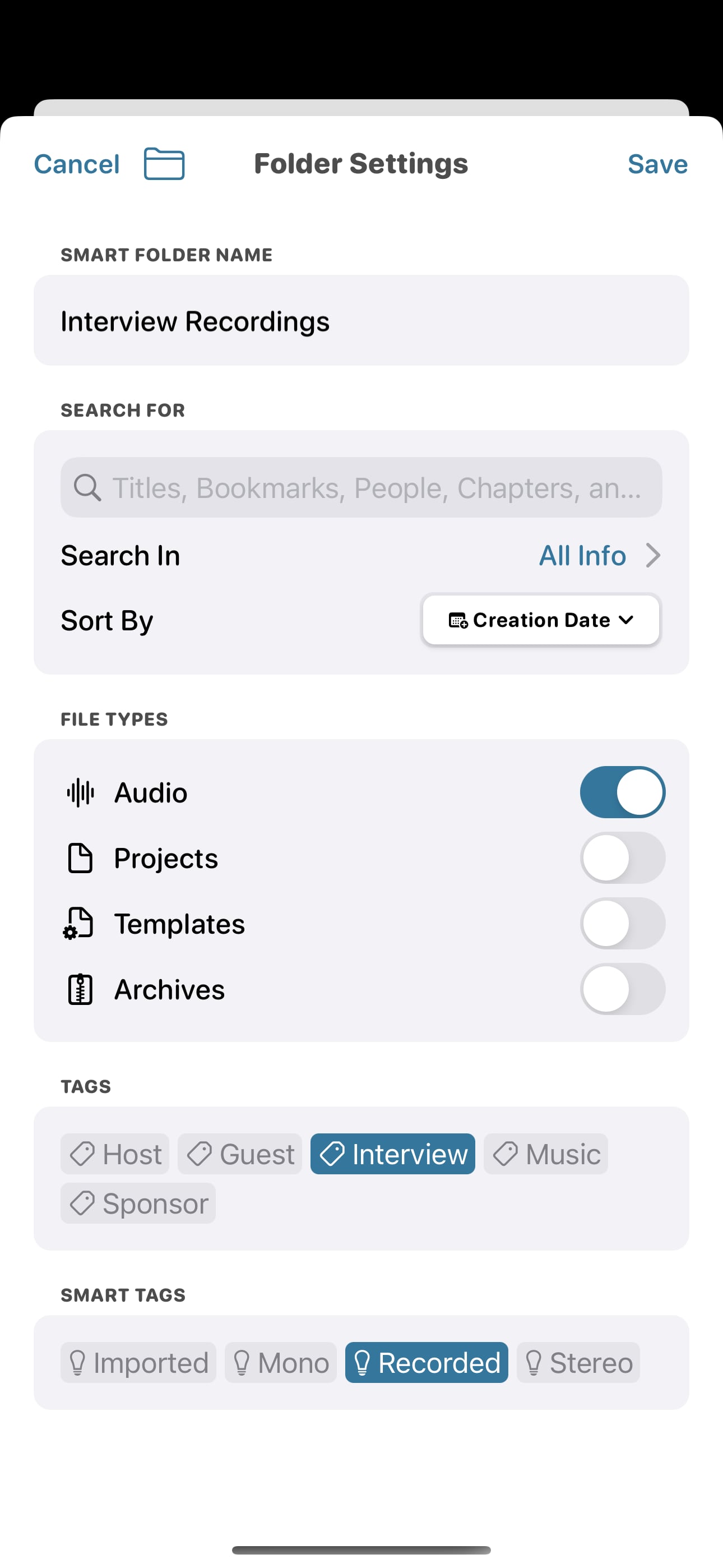Filter by the Mono smart tag

pos(281,1363)
